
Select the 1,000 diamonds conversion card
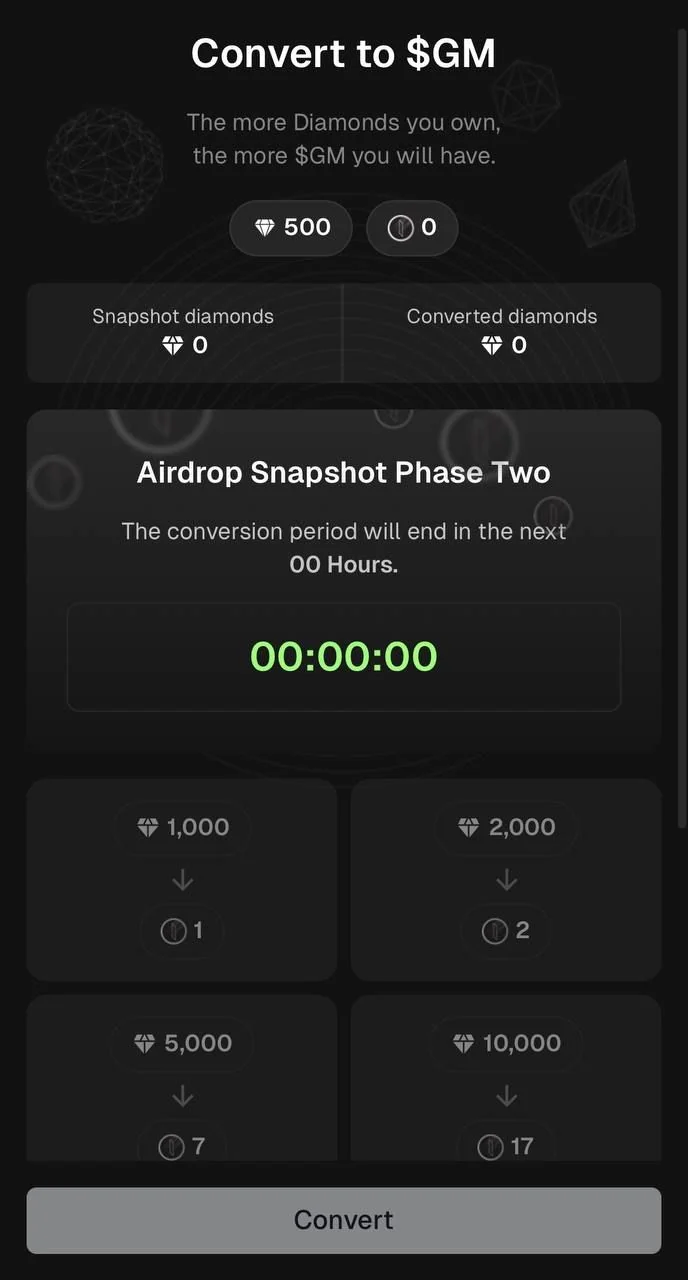tap(182, 880)
